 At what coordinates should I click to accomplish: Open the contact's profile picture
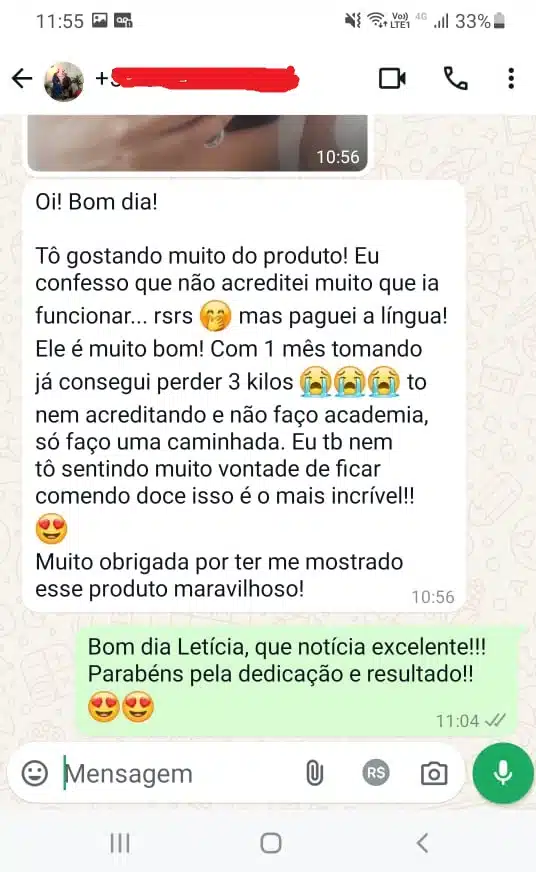coord(64,81)
